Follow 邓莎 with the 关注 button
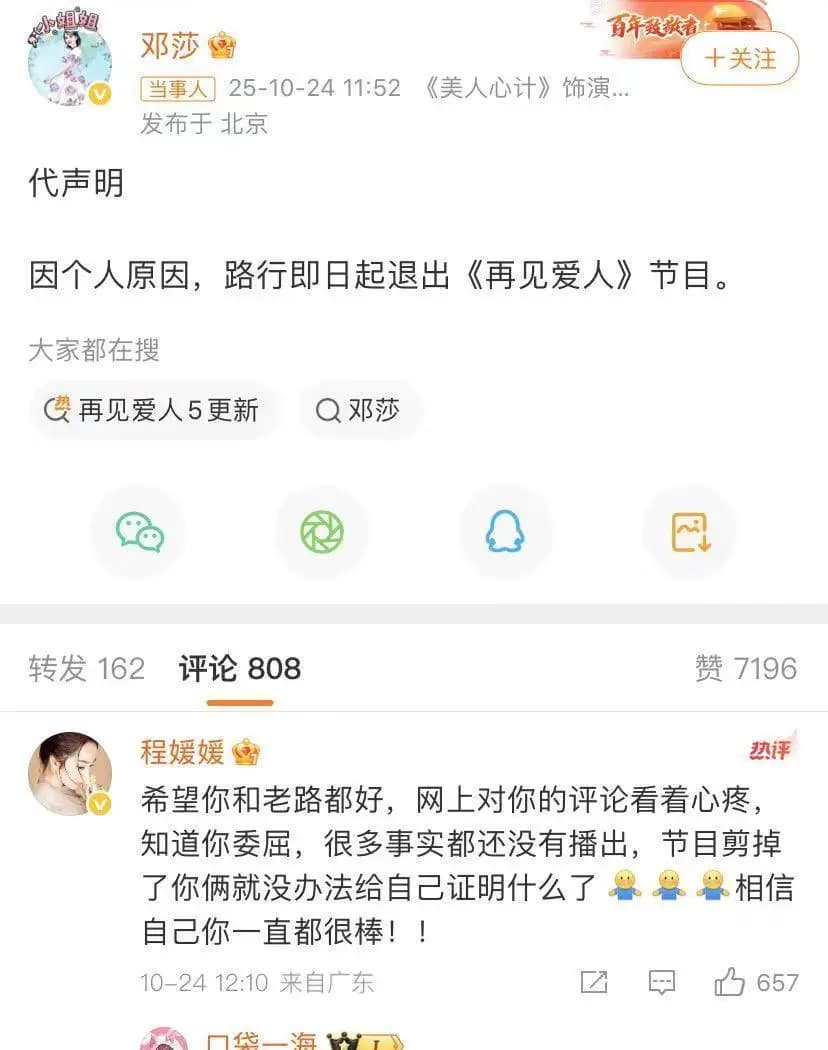This screenshot has width=828, height=1050. 739,59
